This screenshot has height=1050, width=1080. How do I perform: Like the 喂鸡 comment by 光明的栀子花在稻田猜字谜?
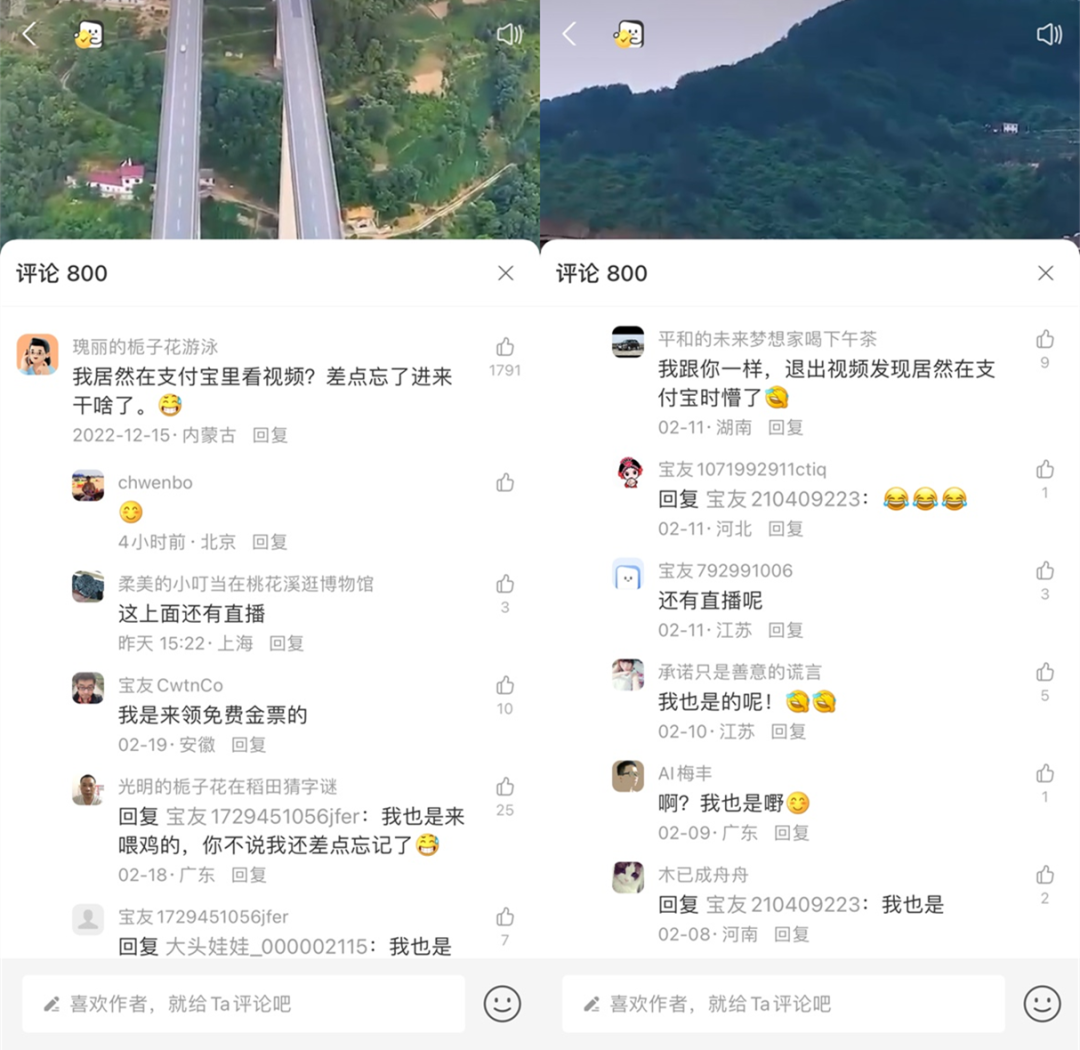pos(505,787)
